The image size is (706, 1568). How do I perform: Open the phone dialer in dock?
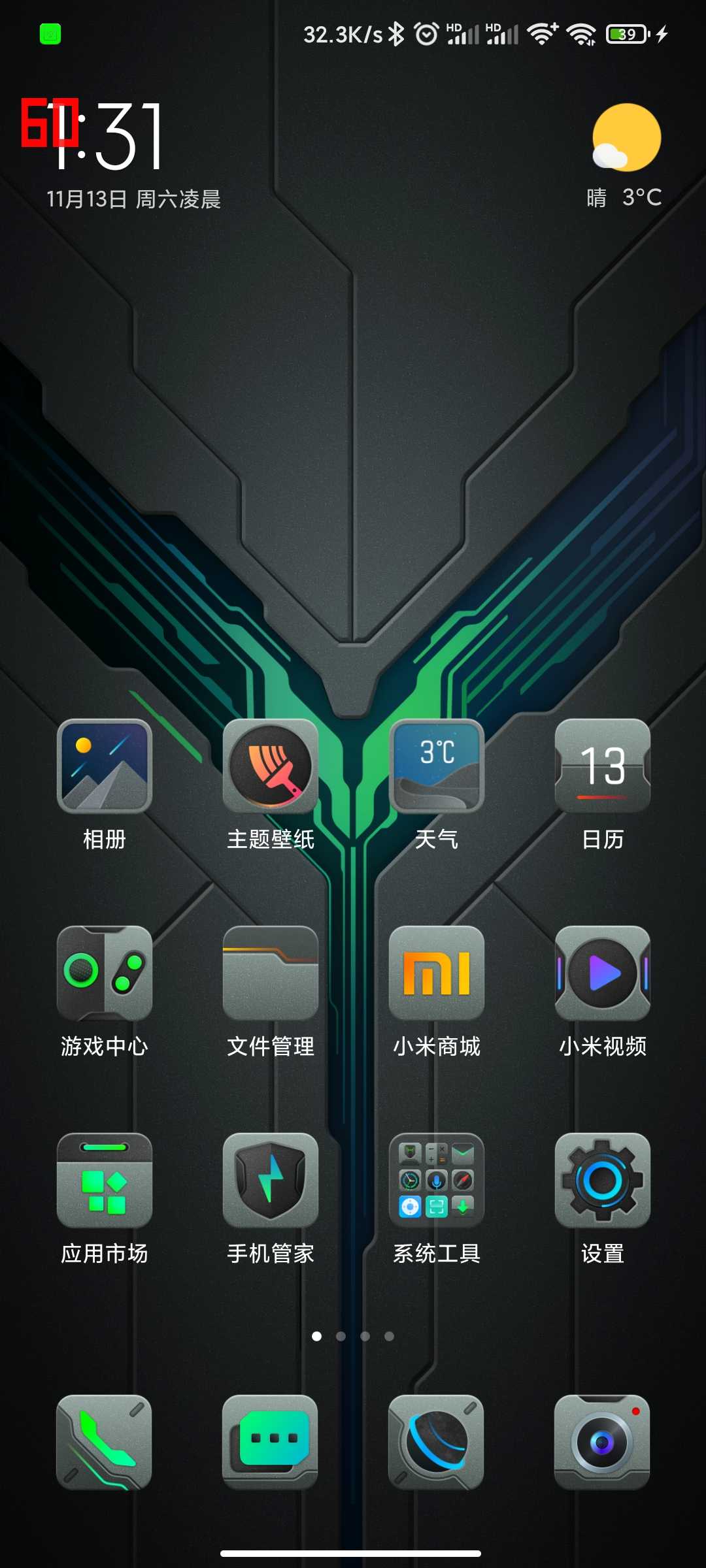point(105,1442)
